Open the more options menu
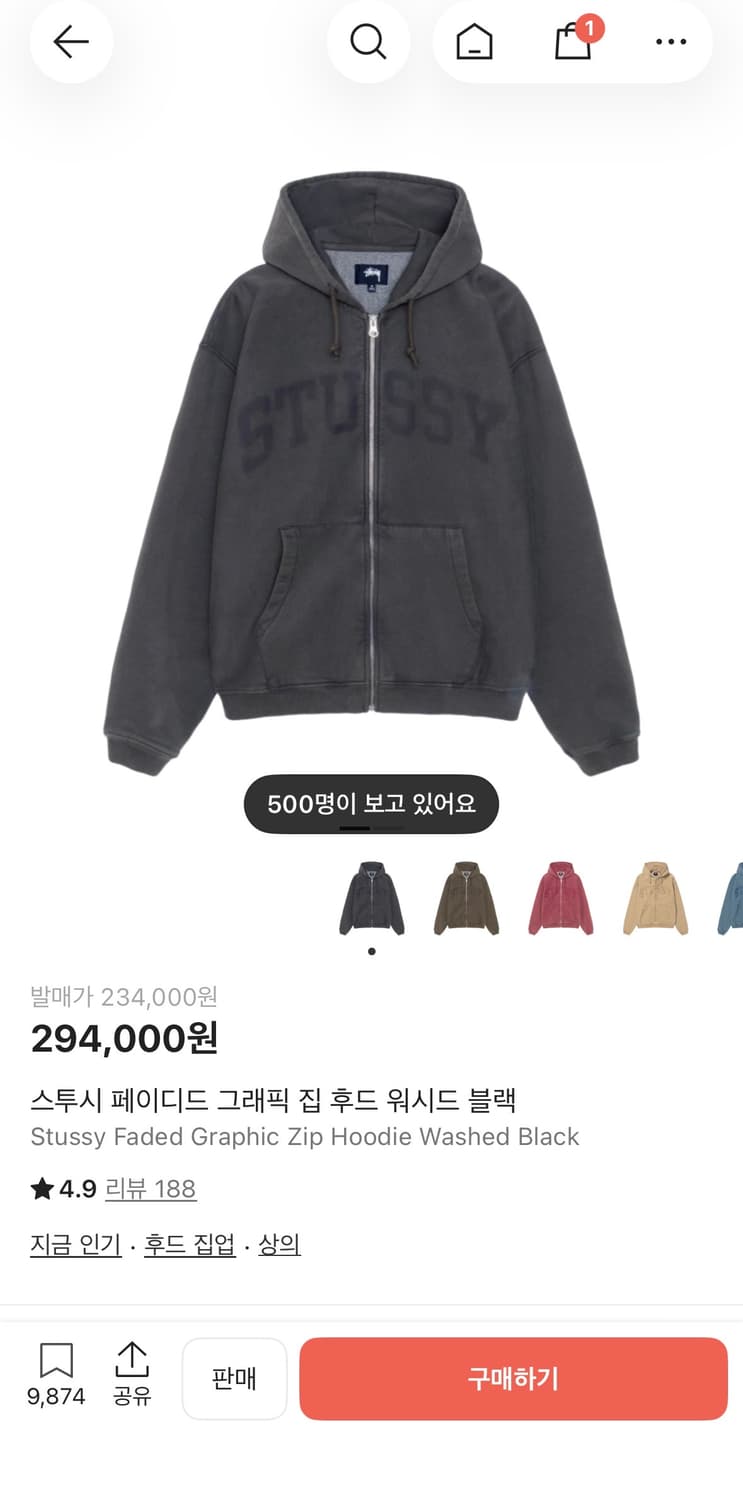Viewport: 743px width, 1500px height. [x=671, y=42]
